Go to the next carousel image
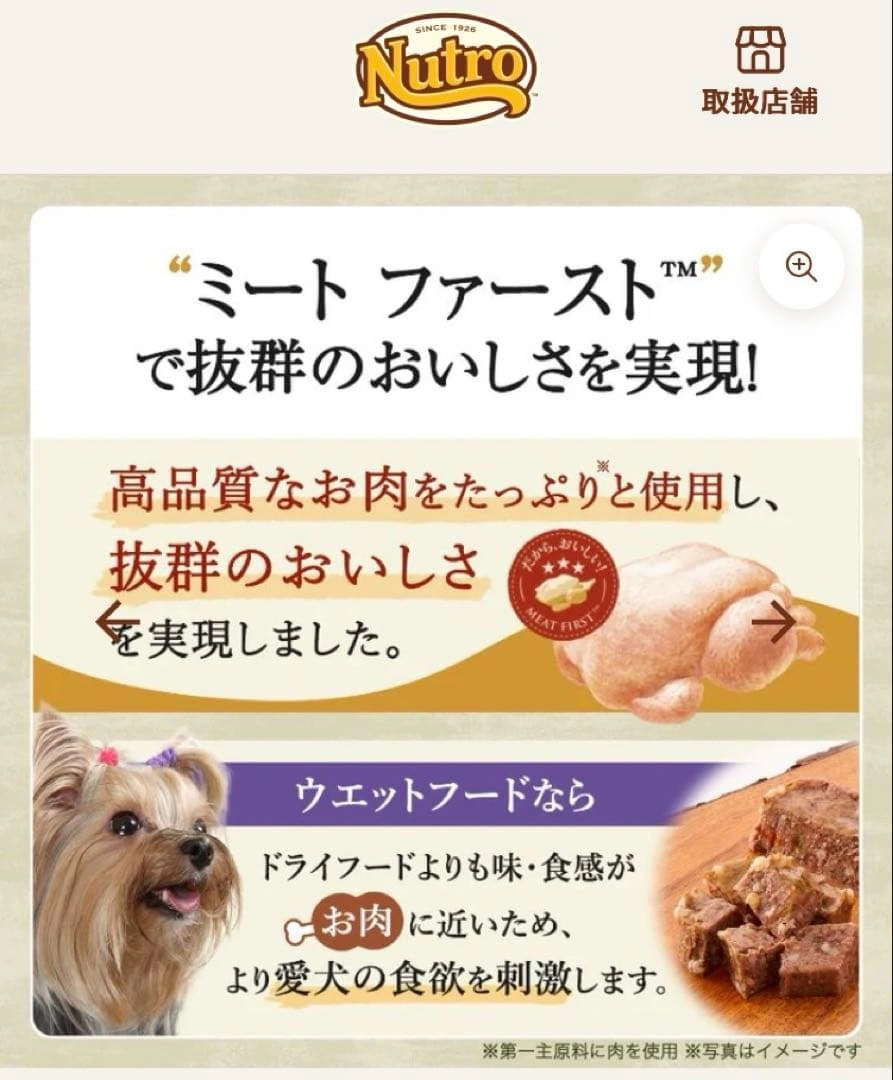Image resolution: width=893 pixels, height=1080 pixels. tap(773, 622)
